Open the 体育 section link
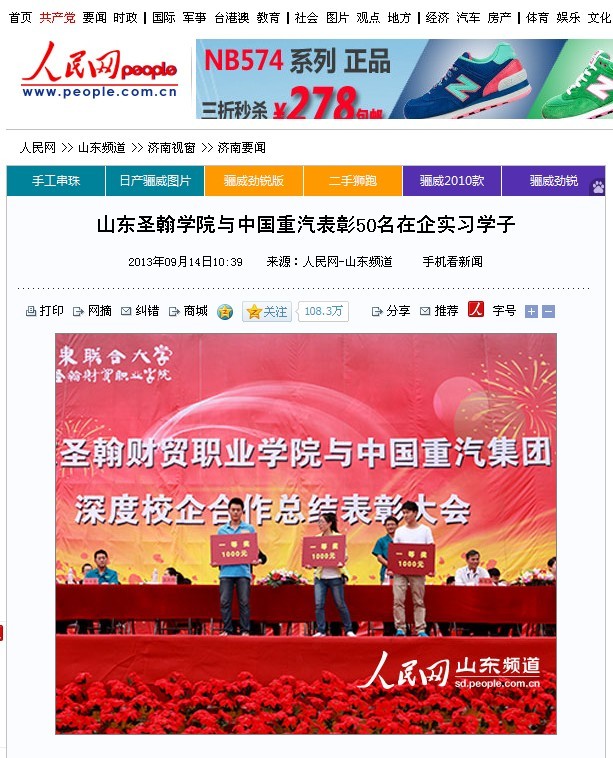This screenshot has height=758, width=613. (537, 18)
